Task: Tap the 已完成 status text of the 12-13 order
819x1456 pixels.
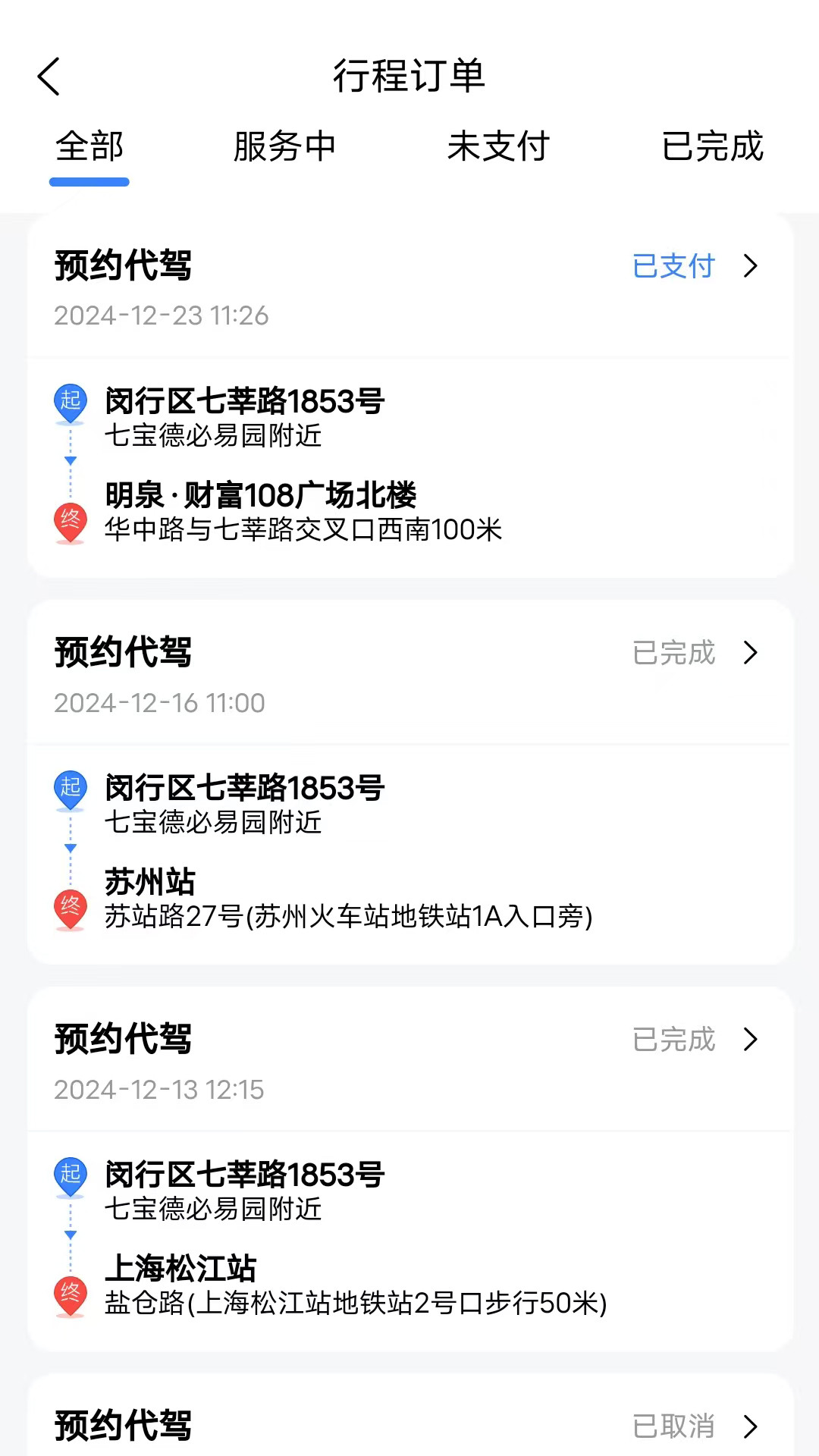Action: click(673, 1040)
